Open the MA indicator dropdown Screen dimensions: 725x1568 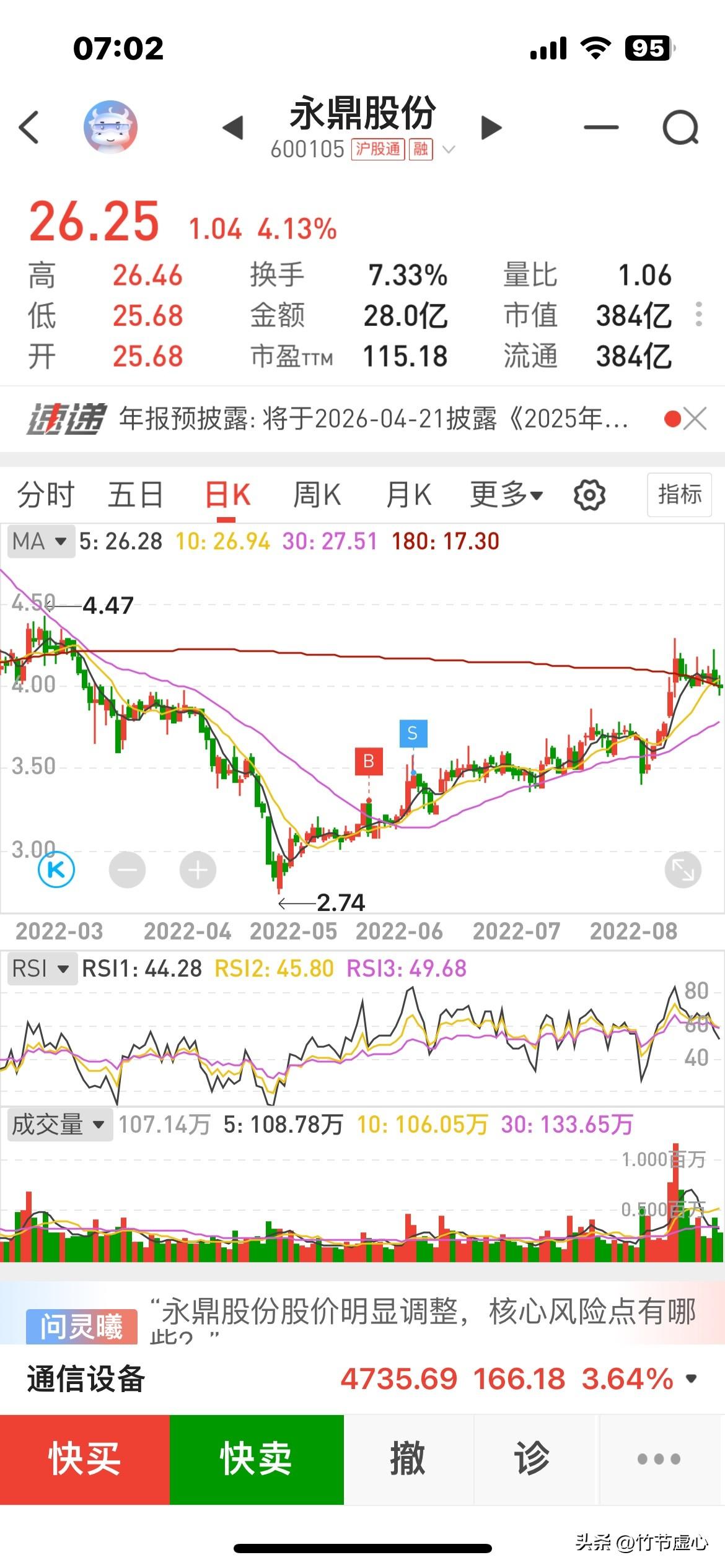click(x=40, y=540)
